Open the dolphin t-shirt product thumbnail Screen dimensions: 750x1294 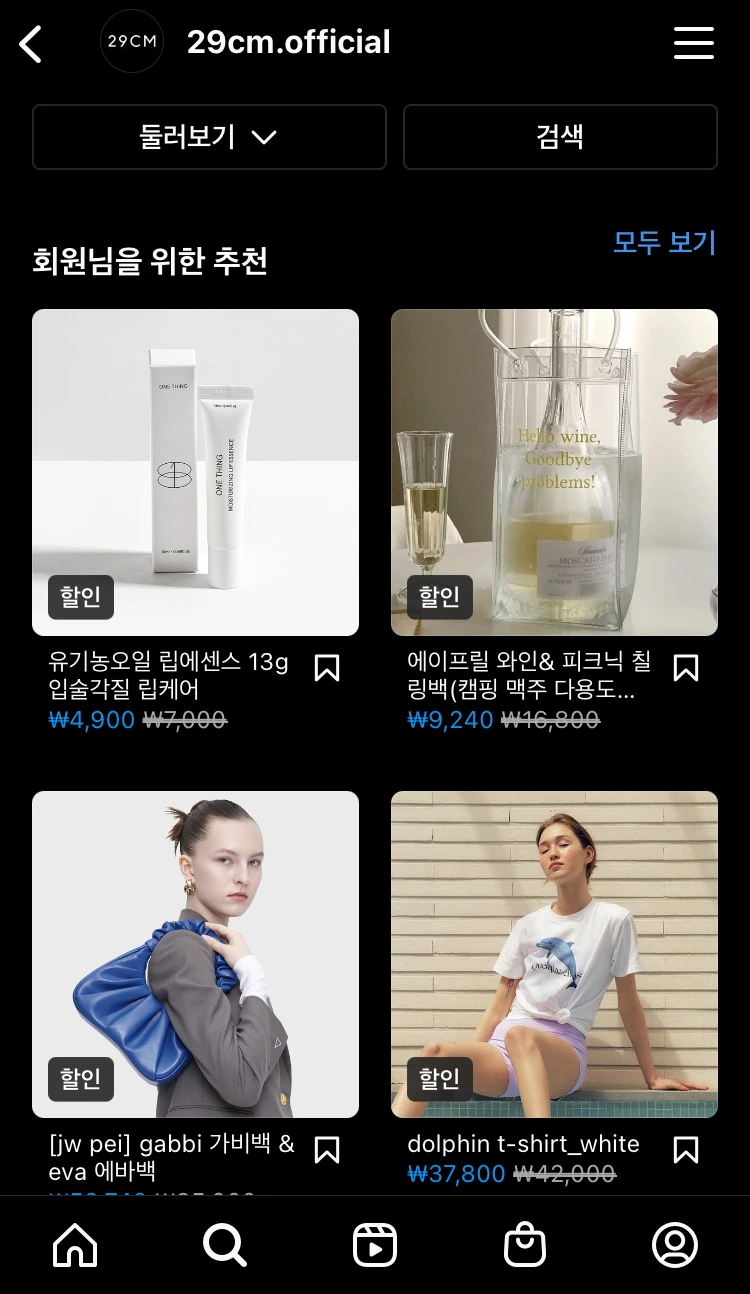pyautogui.click(x=554, y=953)
